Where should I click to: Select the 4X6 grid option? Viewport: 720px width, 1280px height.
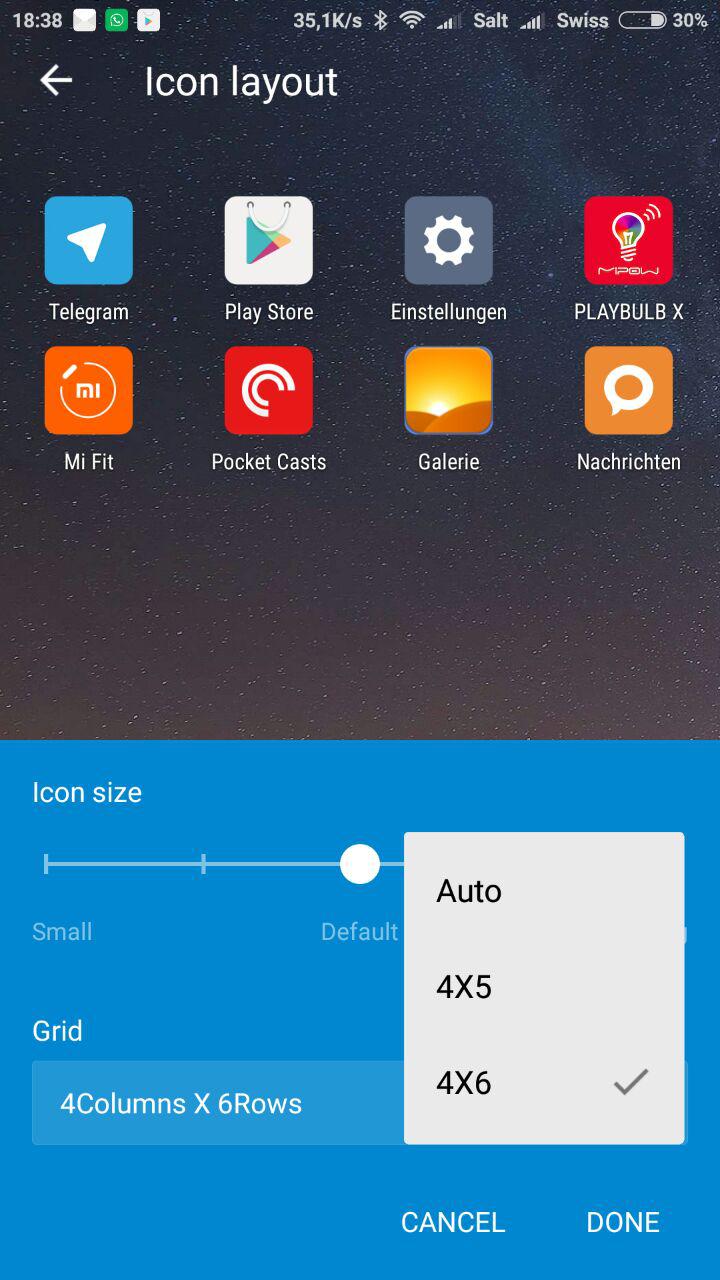click(x=544, y=1083)
